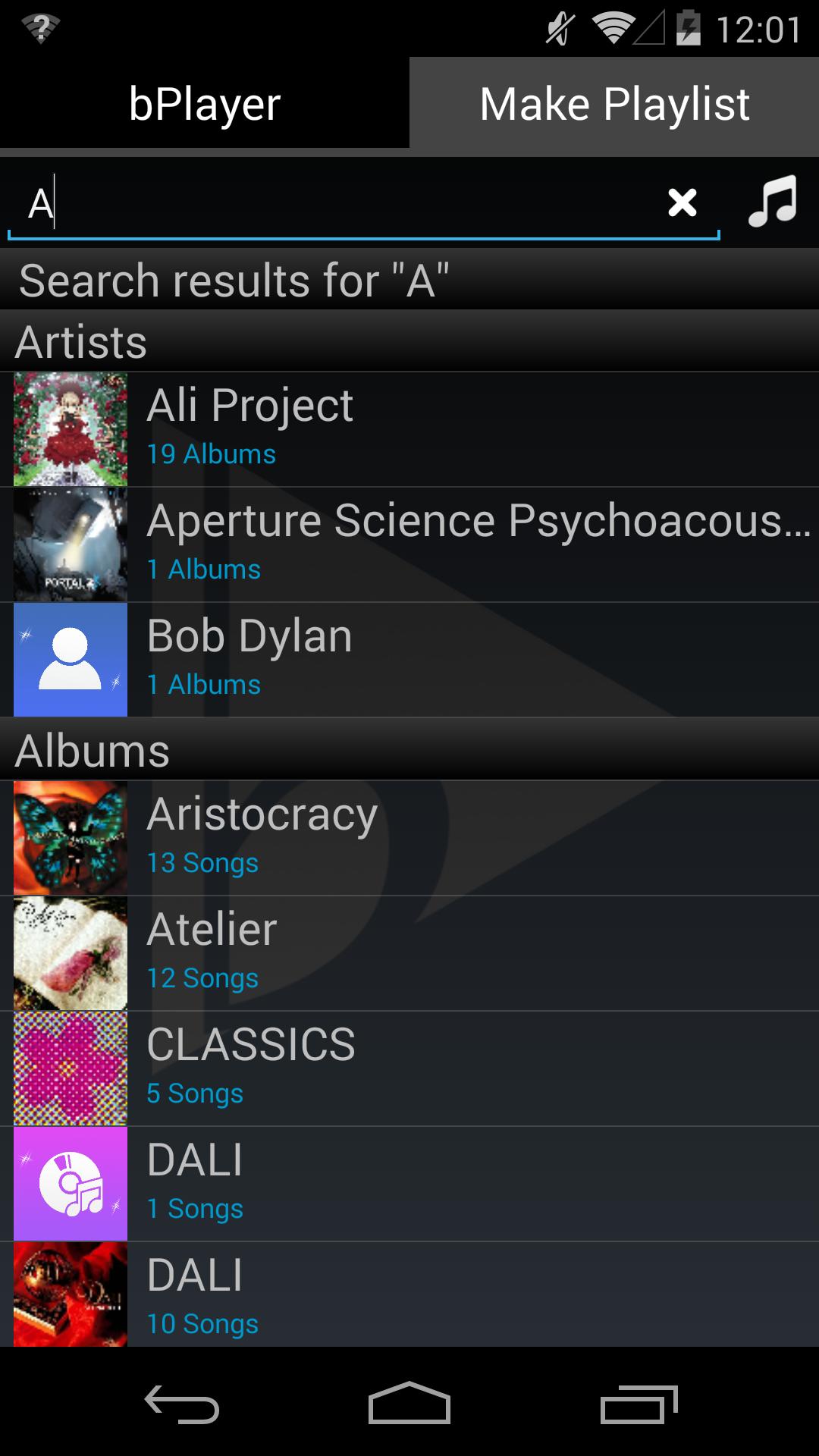Tap the music note icon
This screenshot has height=1456, width=819.
tap(772, 202)
